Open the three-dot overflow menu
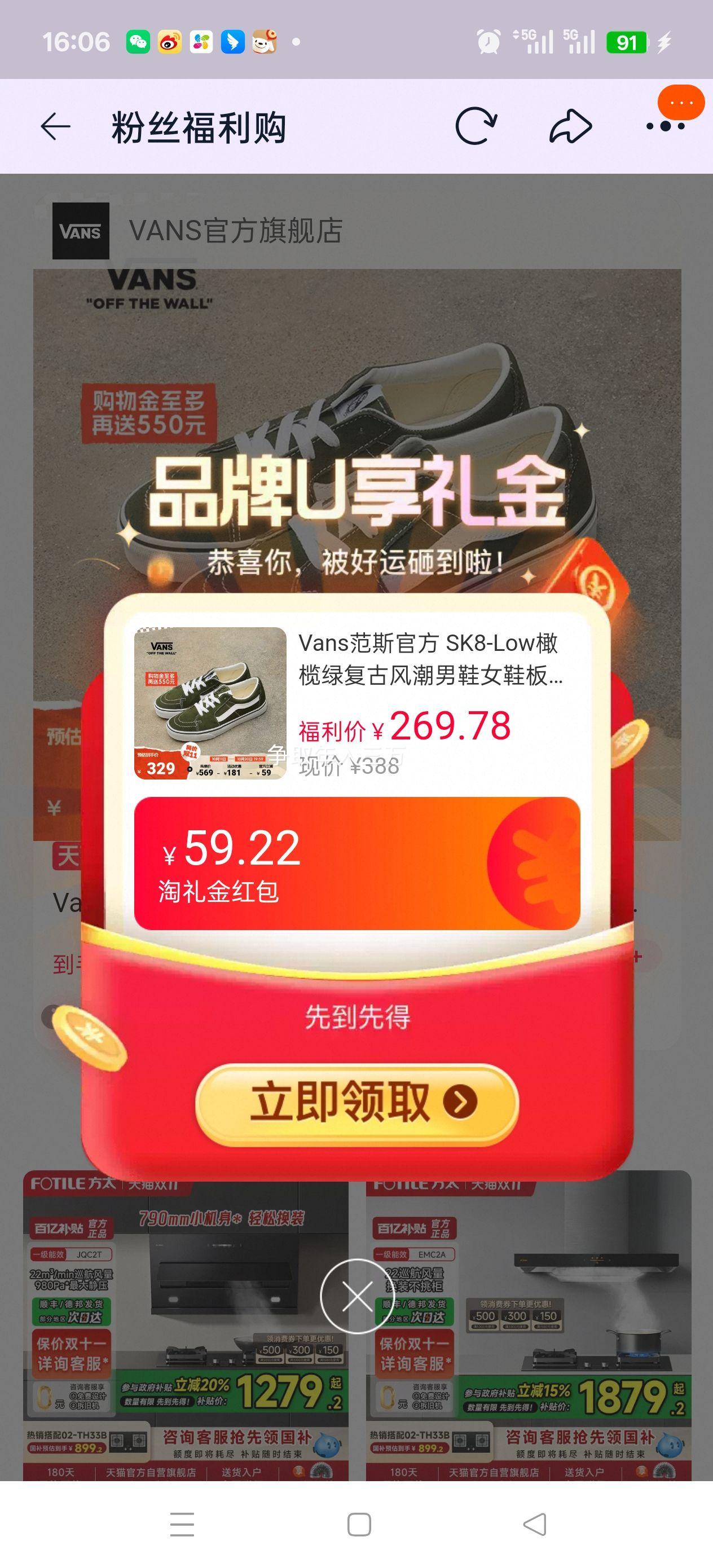 point(666,126)
